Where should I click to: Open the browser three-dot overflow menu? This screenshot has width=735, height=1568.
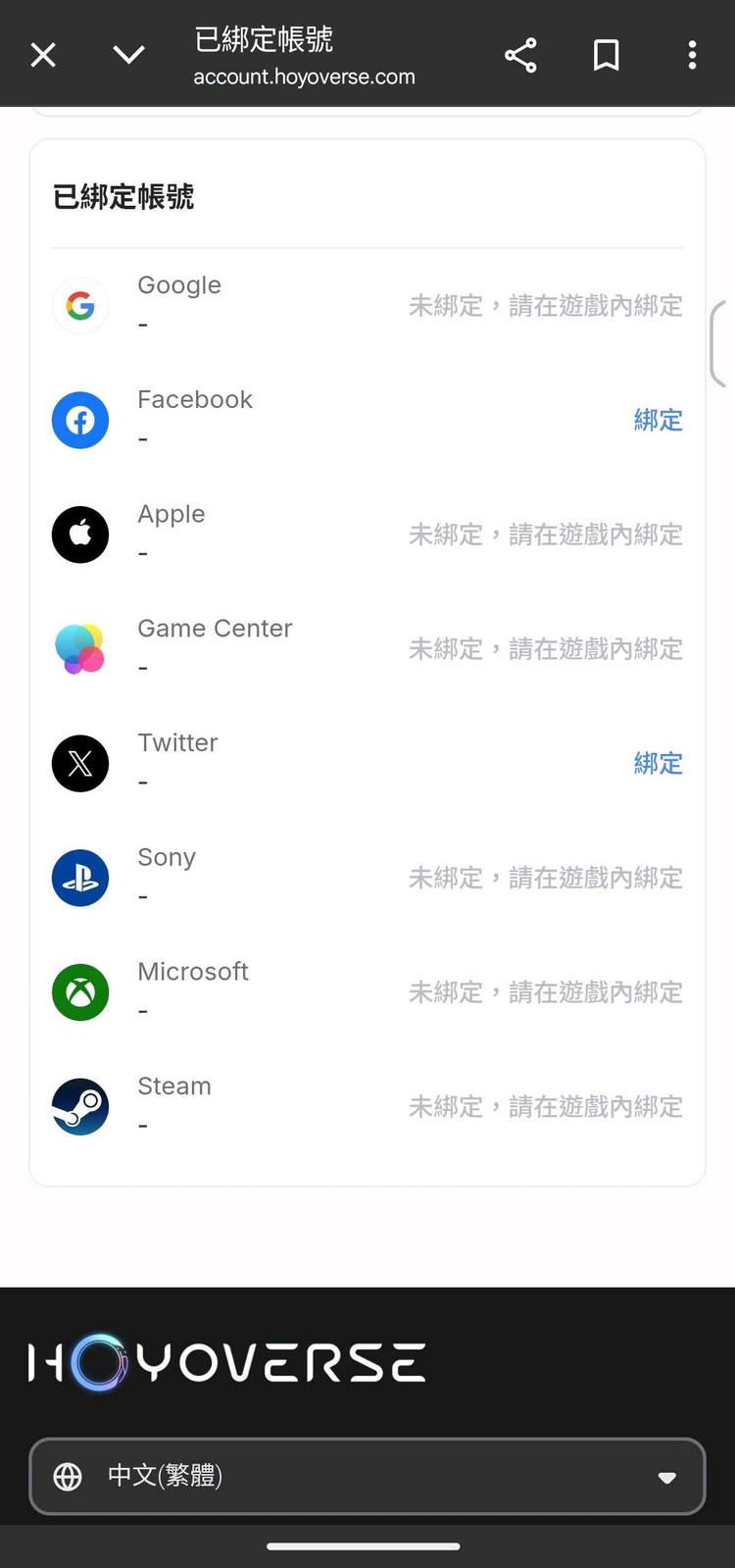(x=692, y=54)
